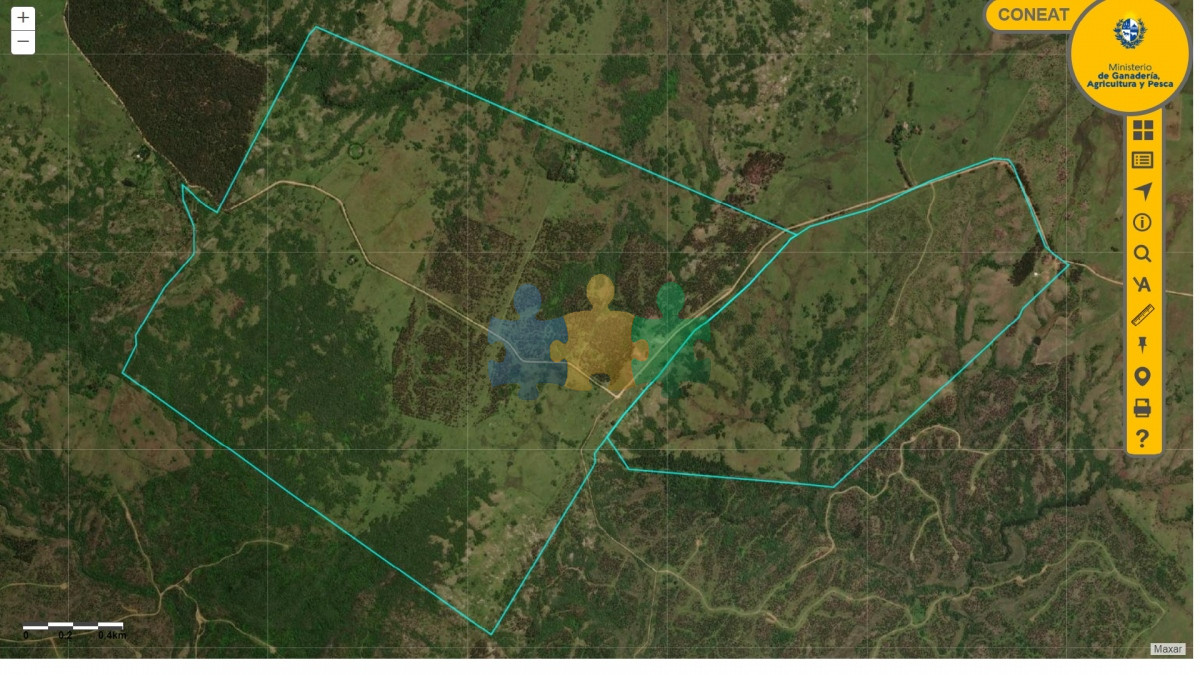Zoom out of the map

(23, 42)
